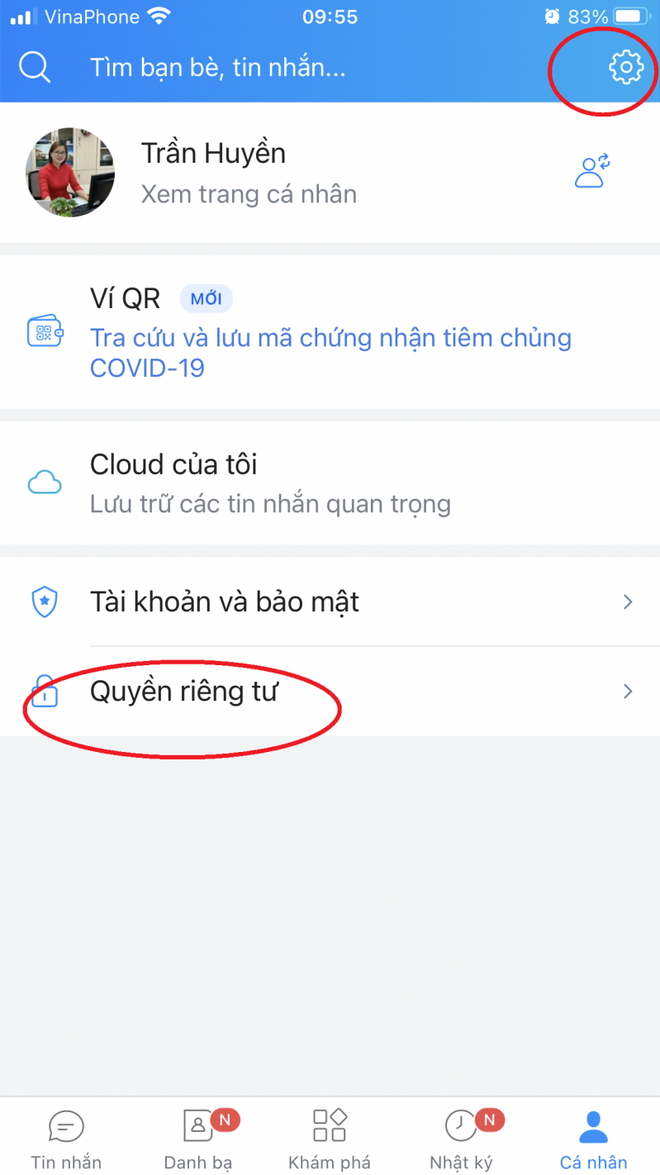660x1175 pixels.
Task: Open the settings gear icon
Action: coord(626,67)
